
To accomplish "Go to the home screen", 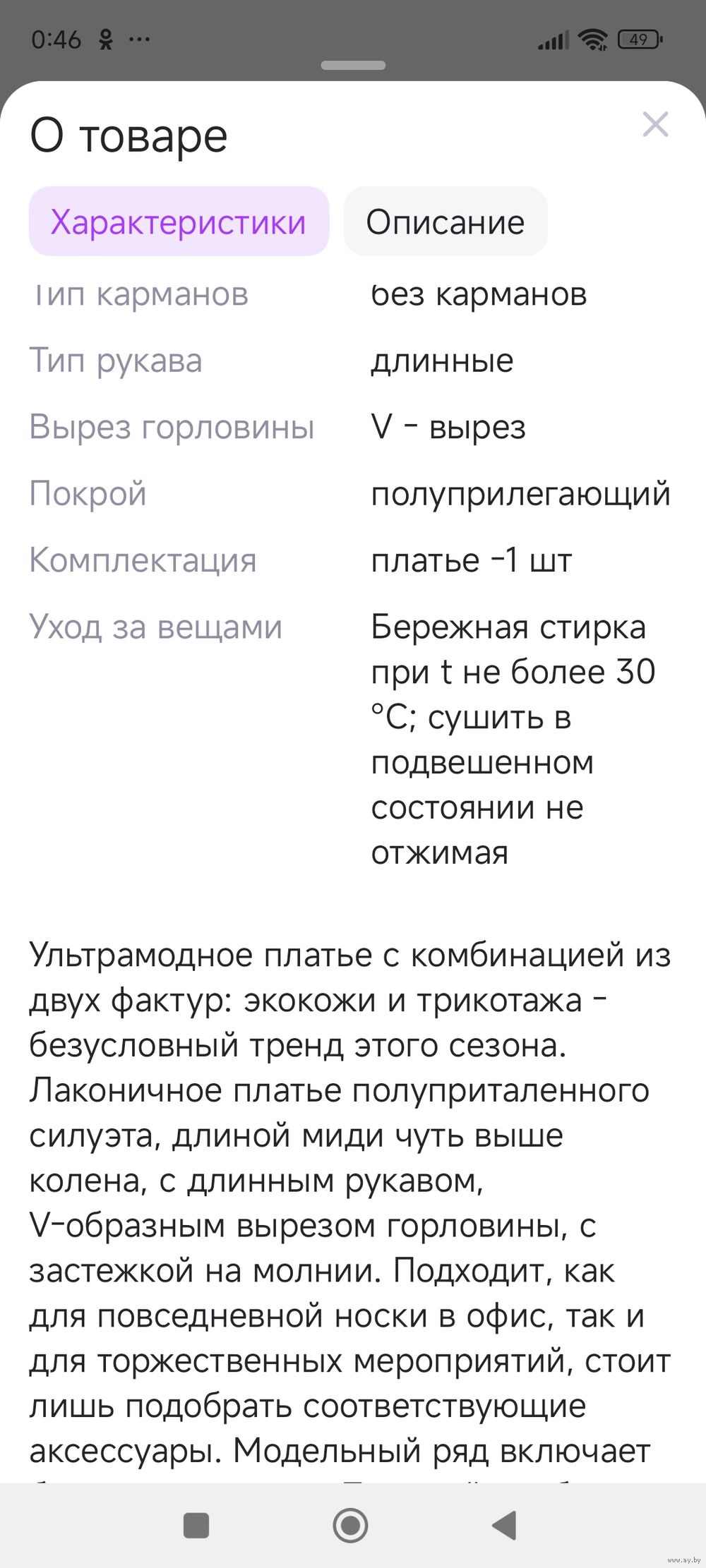I will pos(351,1526).
